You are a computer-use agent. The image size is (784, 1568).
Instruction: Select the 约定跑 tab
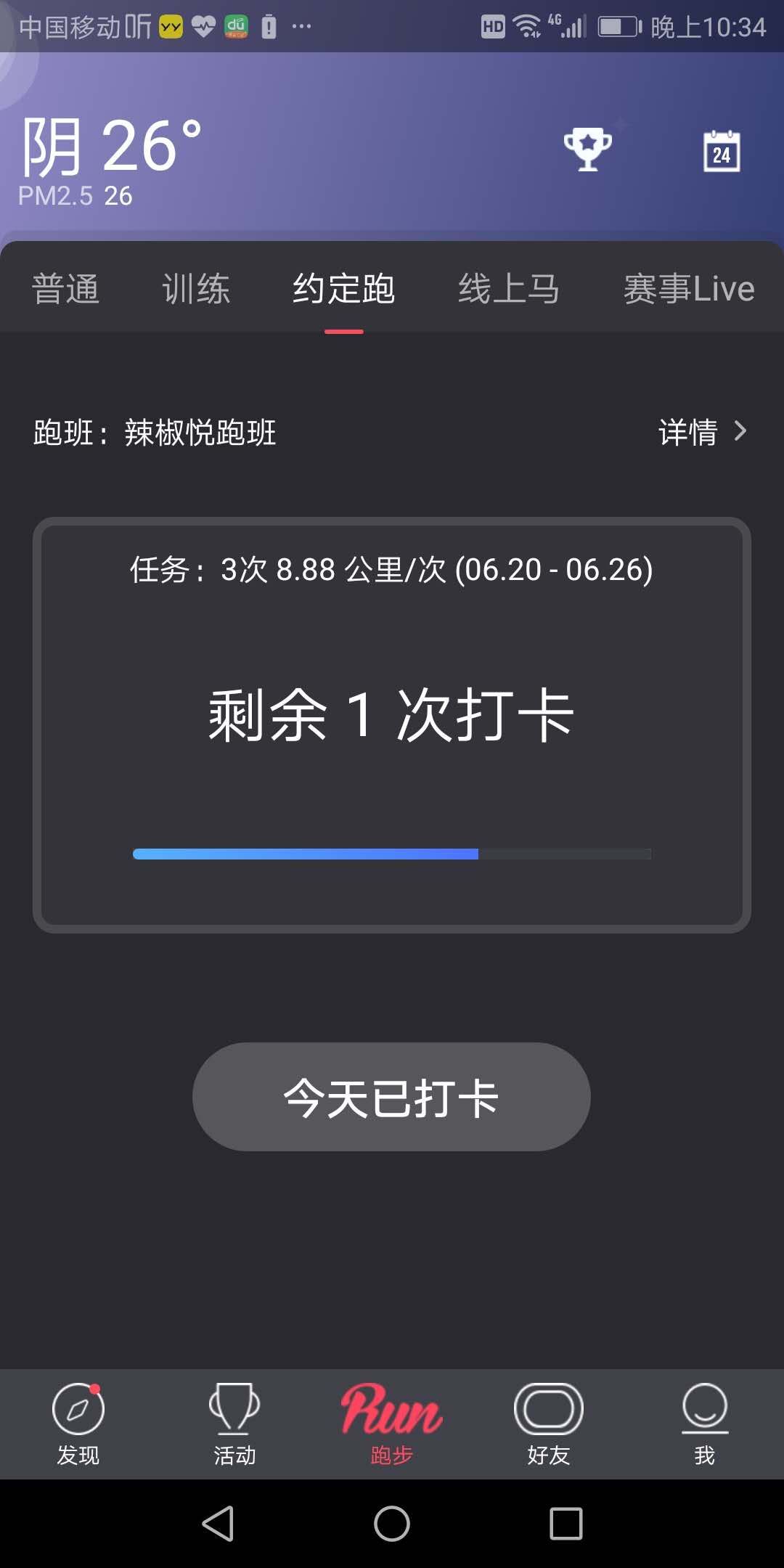pyautogui.click(x=343, y=289)
